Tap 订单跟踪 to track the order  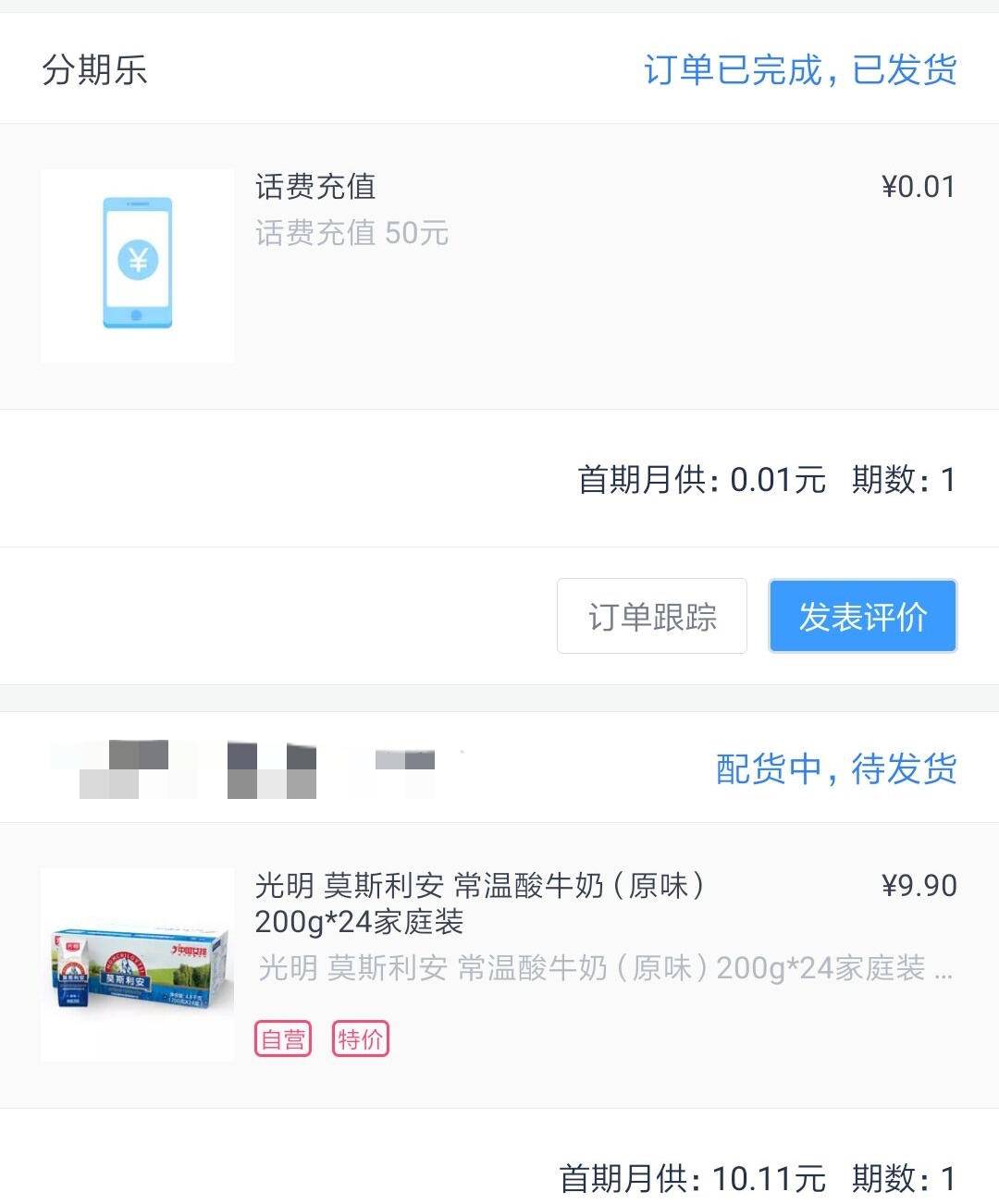click(x=651, y=616)
